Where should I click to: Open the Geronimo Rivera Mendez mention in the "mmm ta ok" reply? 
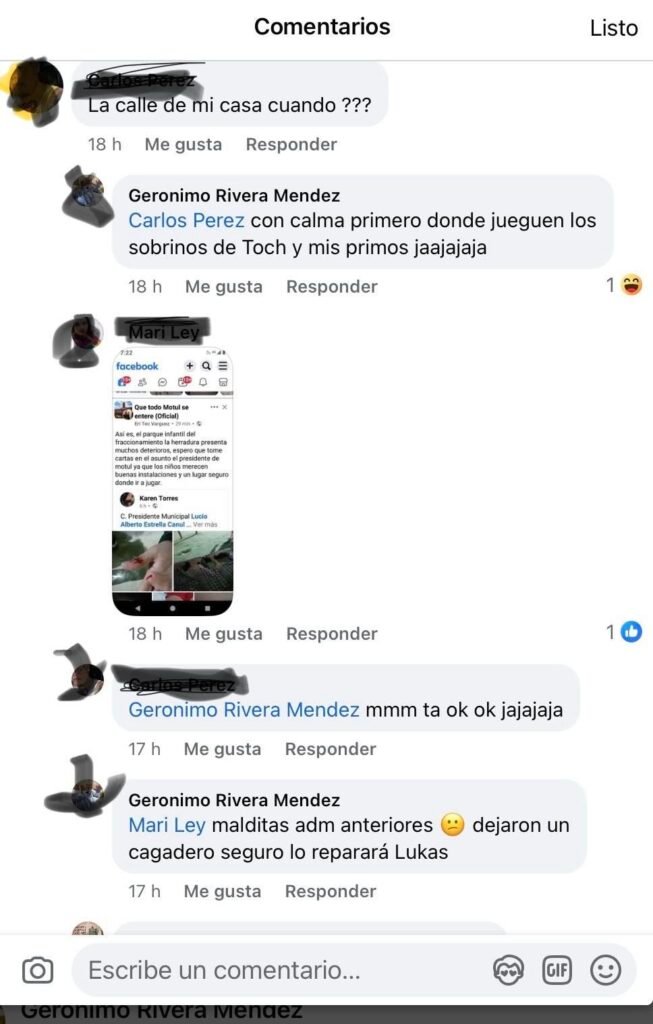(x=244, y=710)
